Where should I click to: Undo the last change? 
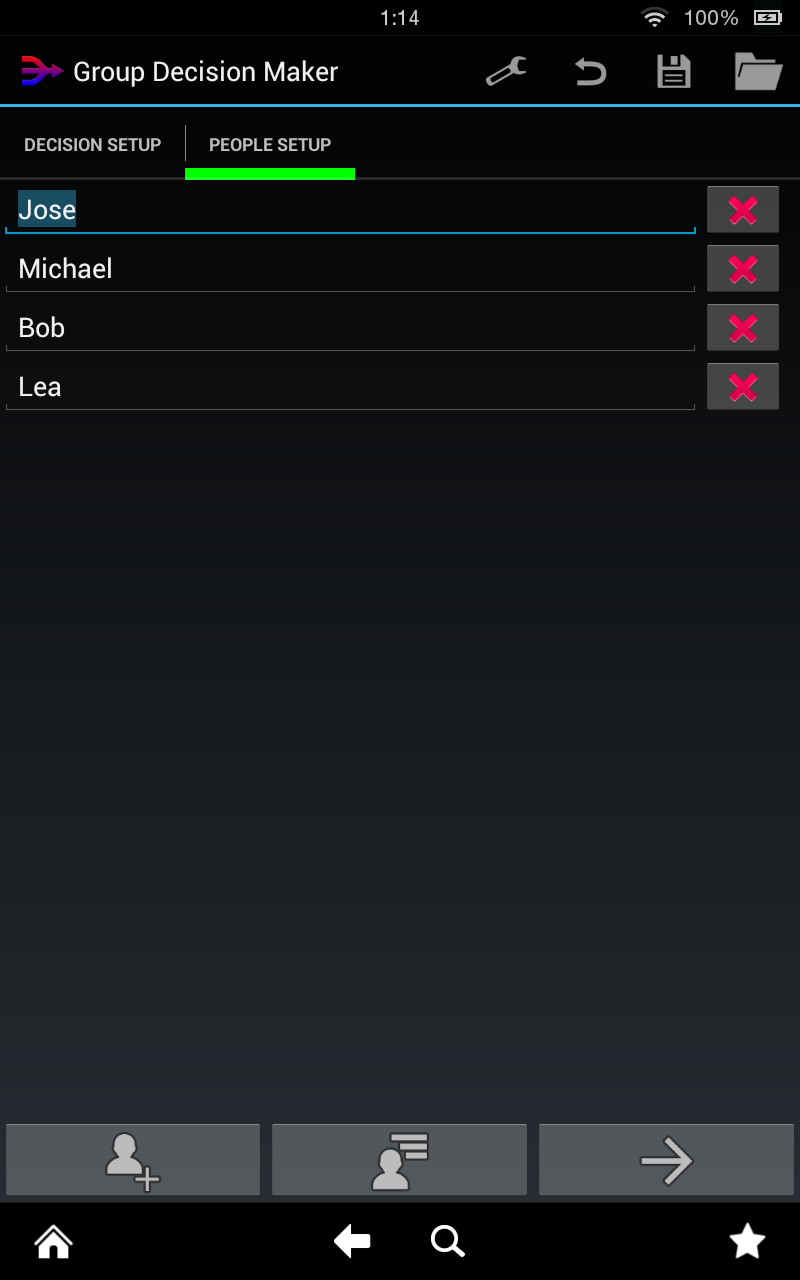pyautogui.click(x=590, y=72)
